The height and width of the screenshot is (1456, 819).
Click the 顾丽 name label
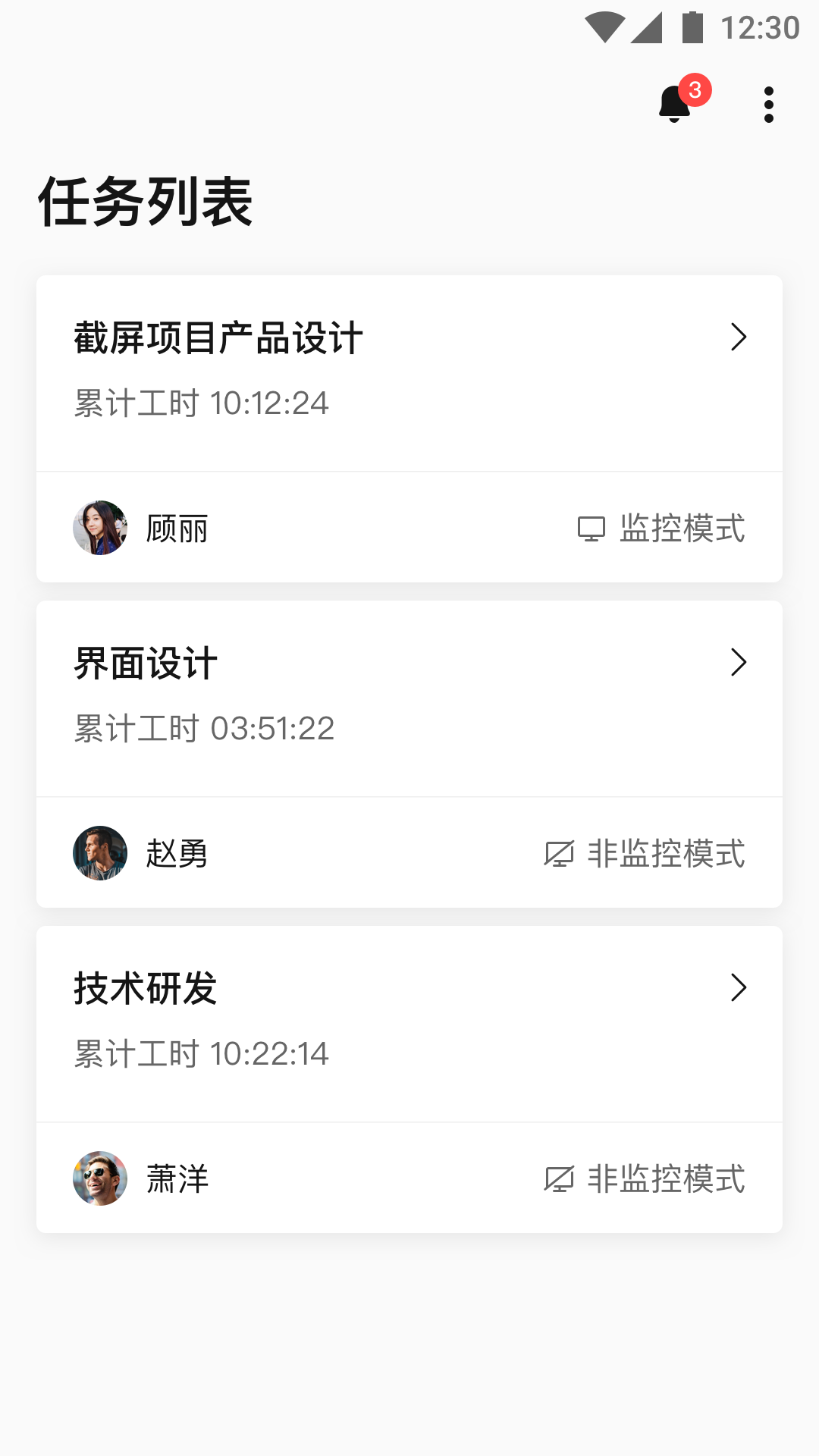[176, 528]
